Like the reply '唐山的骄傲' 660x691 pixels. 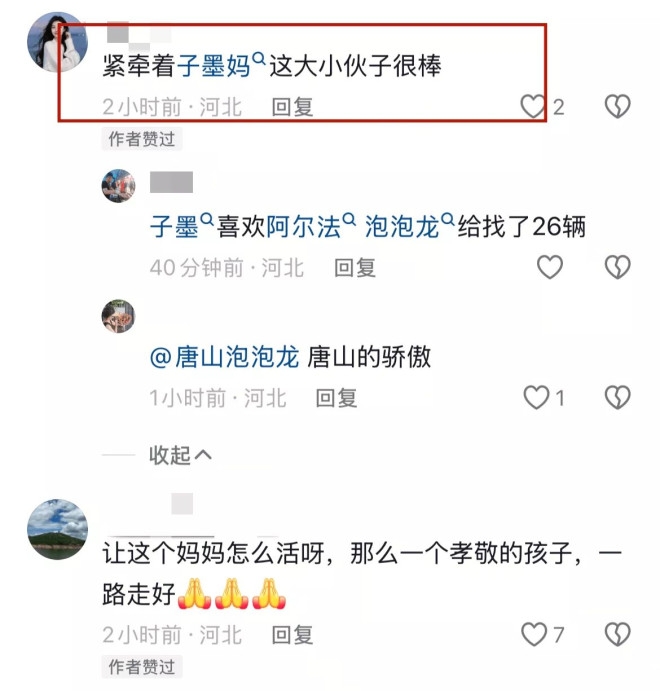click(537, 398)
